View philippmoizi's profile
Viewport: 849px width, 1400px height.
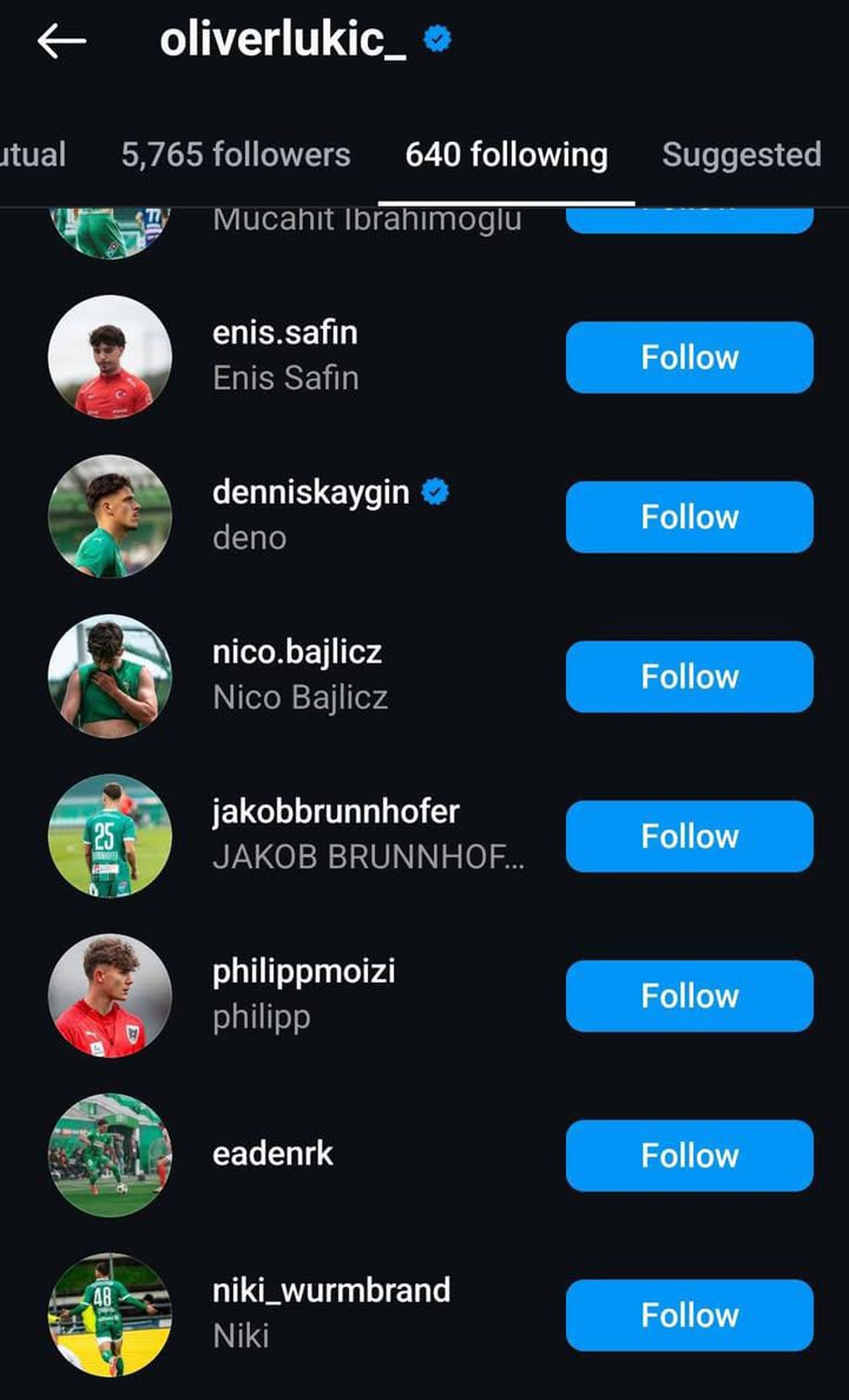[x=304, y=971]
